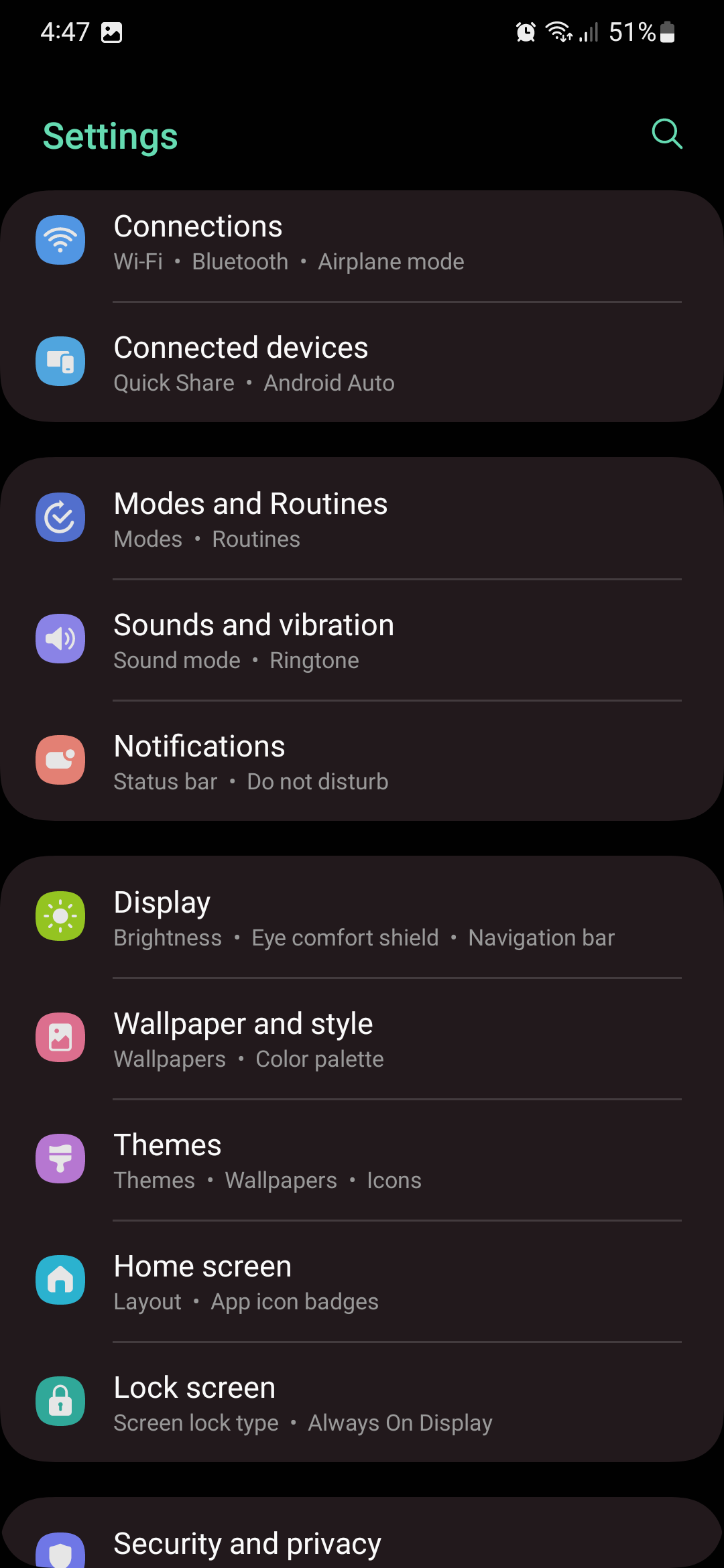Open Connections settings
The image size is (724, 1568).
[362, 243]
